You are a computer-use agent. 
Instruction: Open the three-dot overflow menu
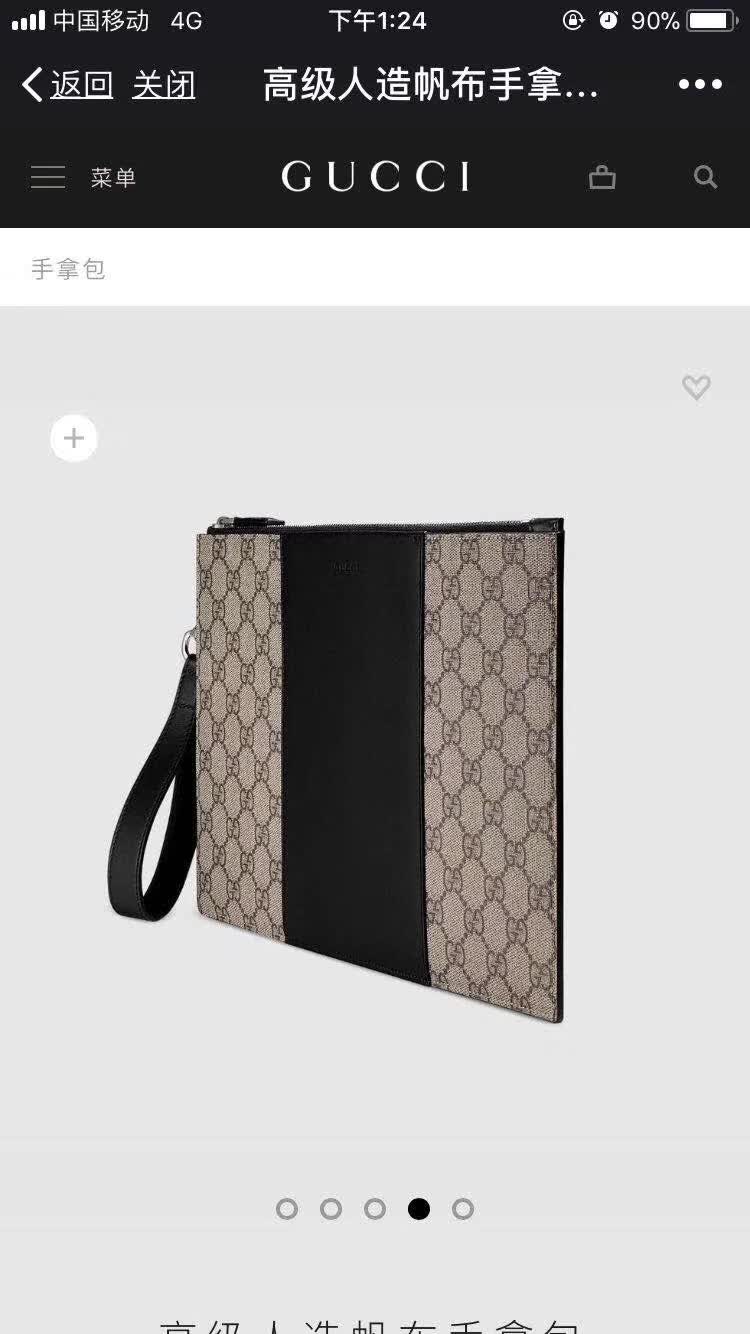click(700, 85)
